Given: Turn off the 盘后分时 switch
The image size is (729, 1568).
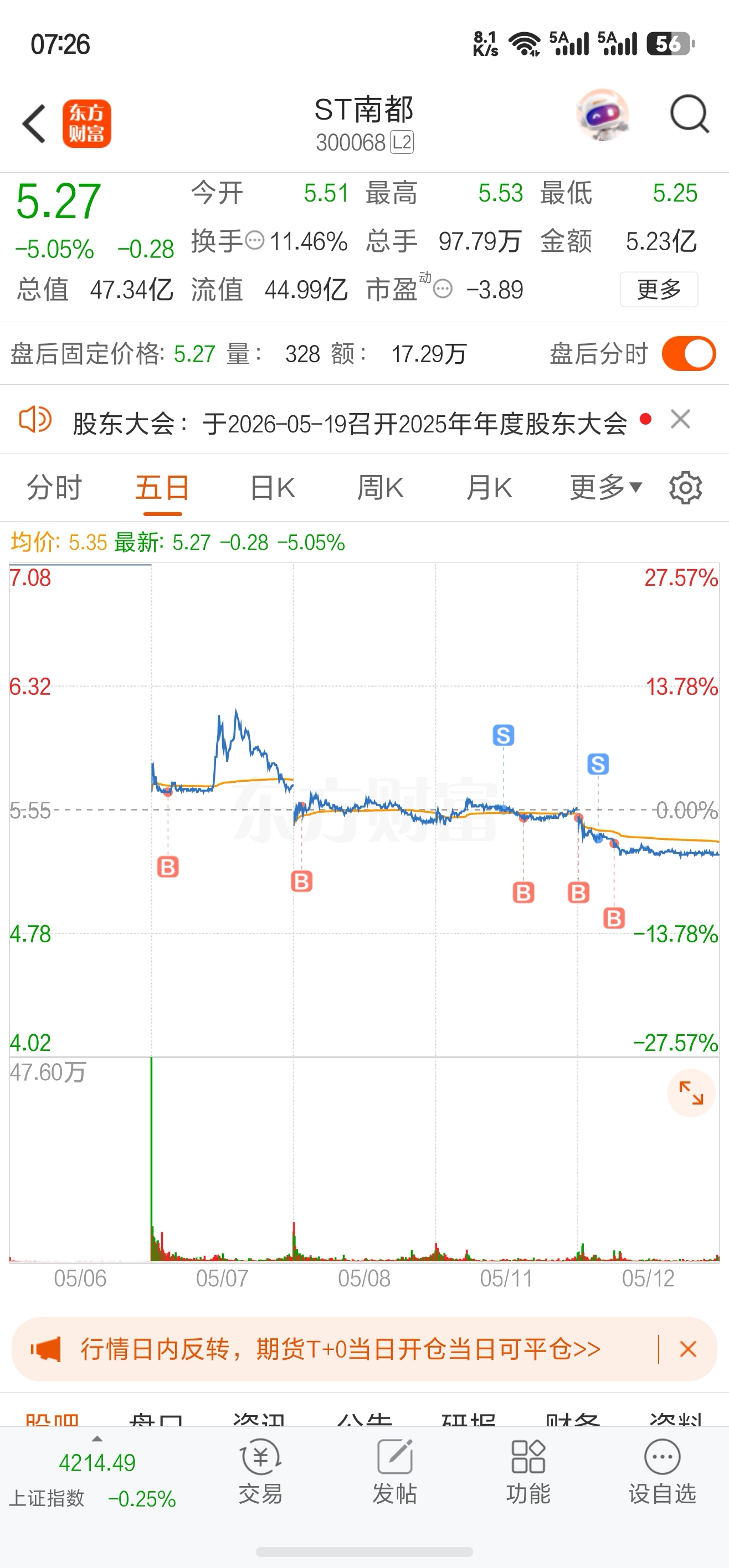Looking at the screenshot, I should 689,354.
